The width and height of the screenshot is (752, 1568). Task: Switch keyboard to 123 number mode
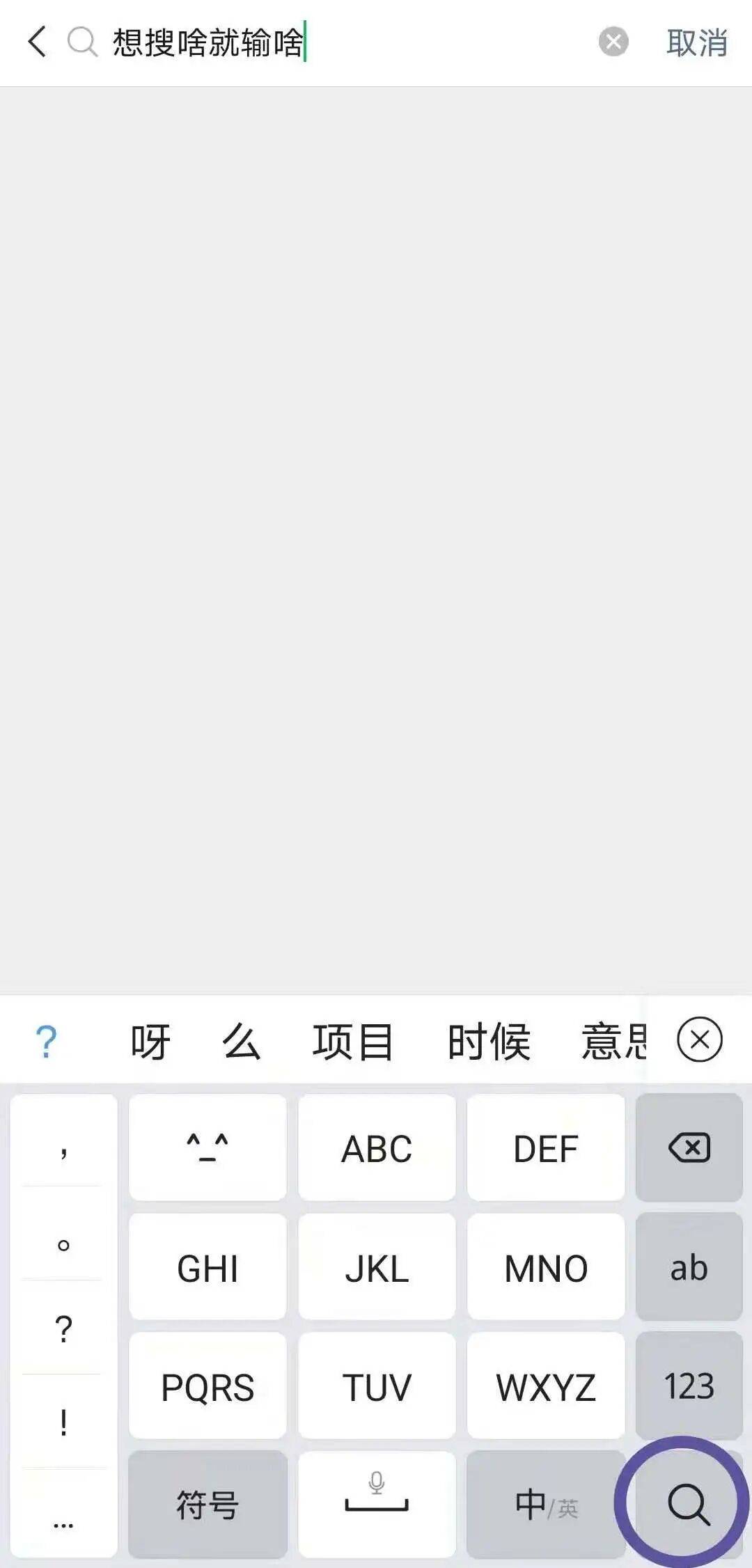pyautogui.click(x=689, y=1386)
